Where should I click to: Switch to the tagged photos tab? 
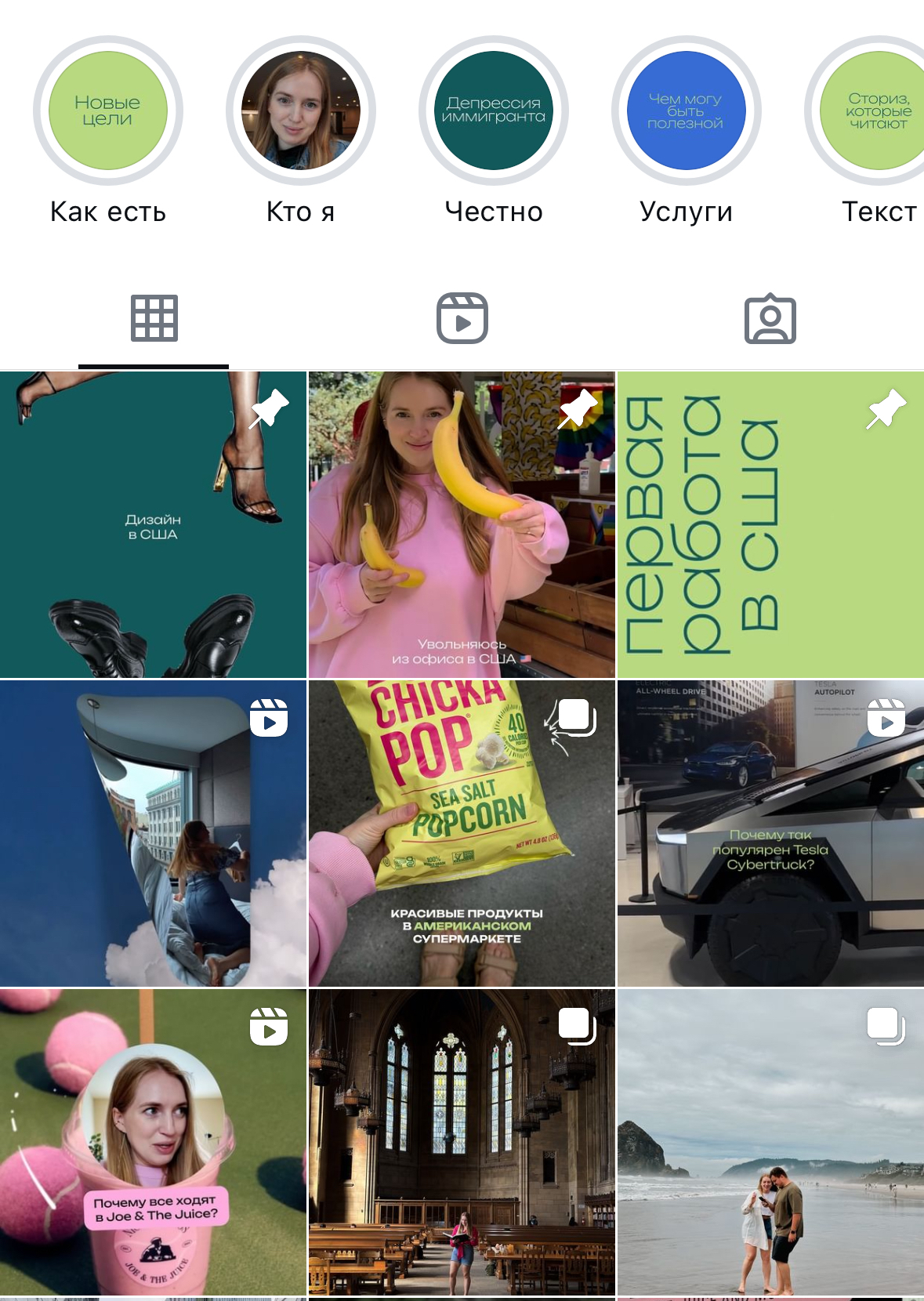pos(770,318)
